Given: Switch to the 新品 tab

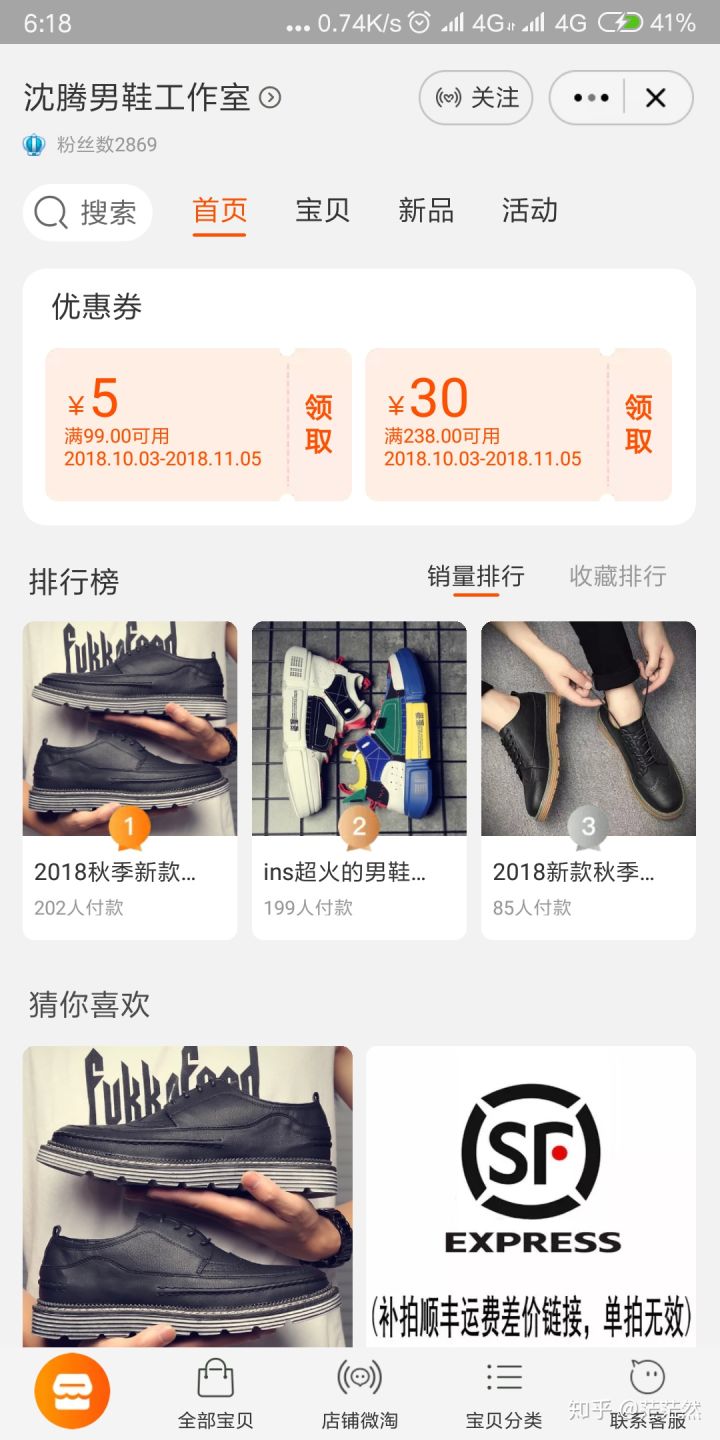Looking at the screenshot, I should coord(426,211).
